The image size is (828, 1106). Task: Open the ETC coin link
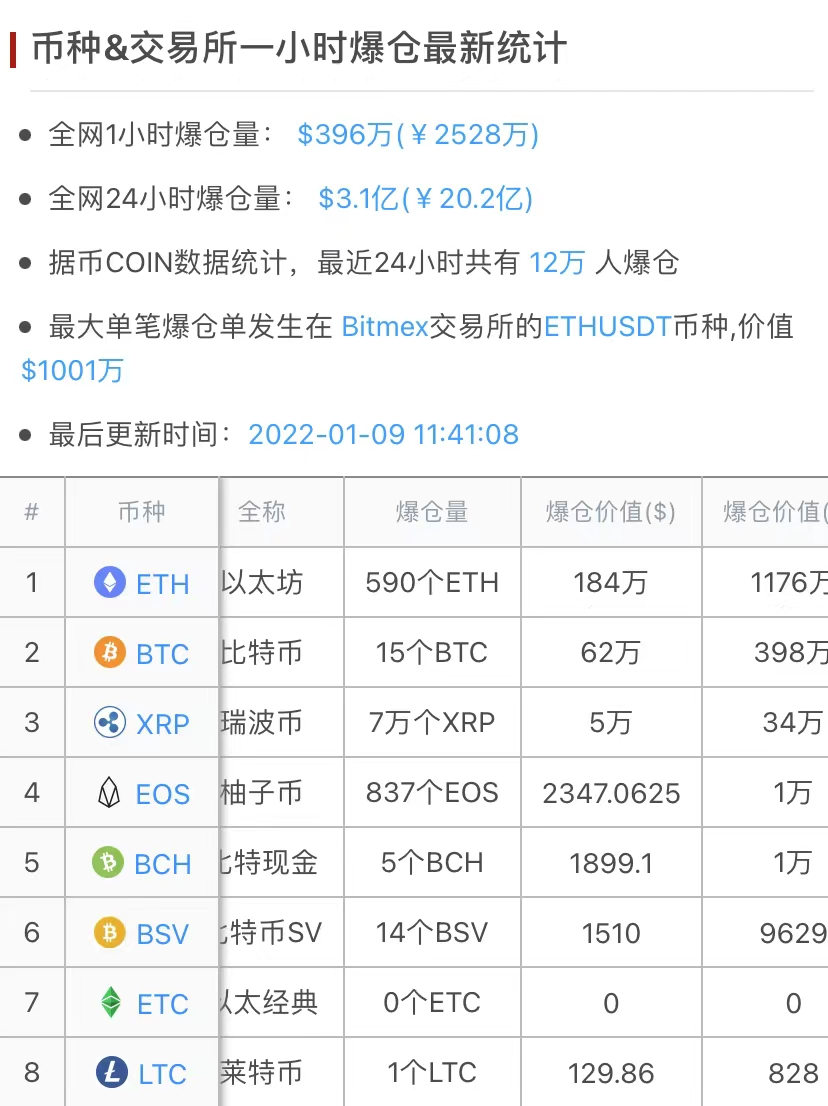(x=162, y=1004)
